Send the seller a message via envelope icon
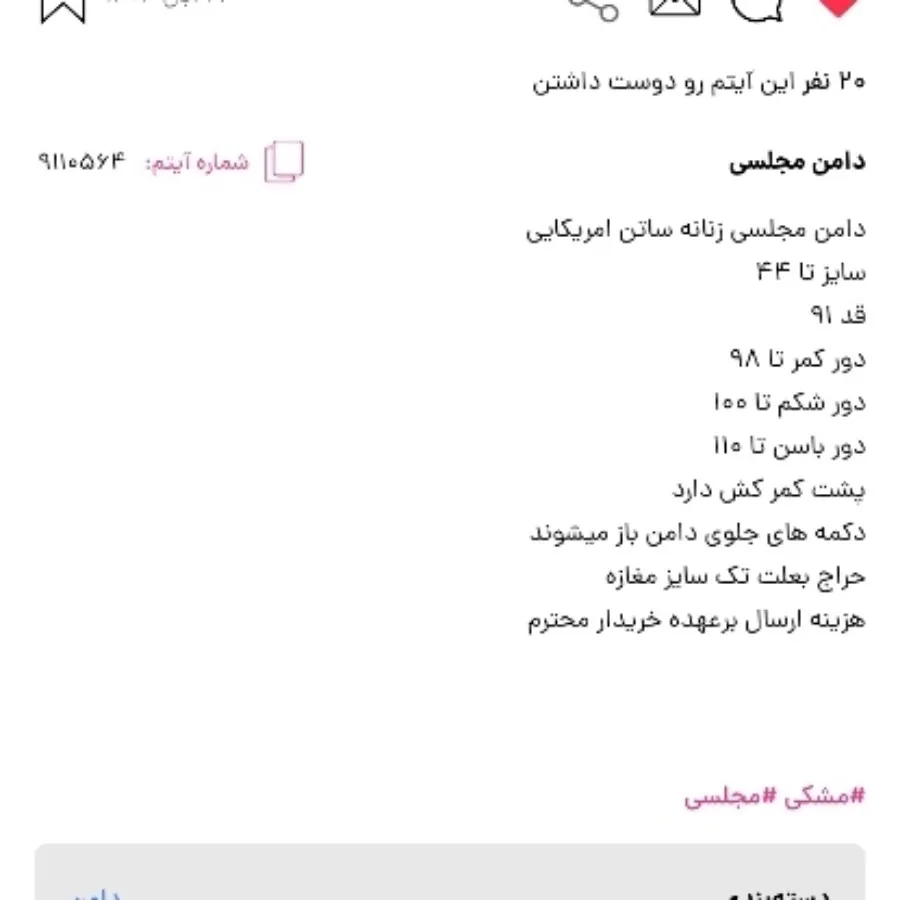900x900 pixels. click(x=675, y=5)
